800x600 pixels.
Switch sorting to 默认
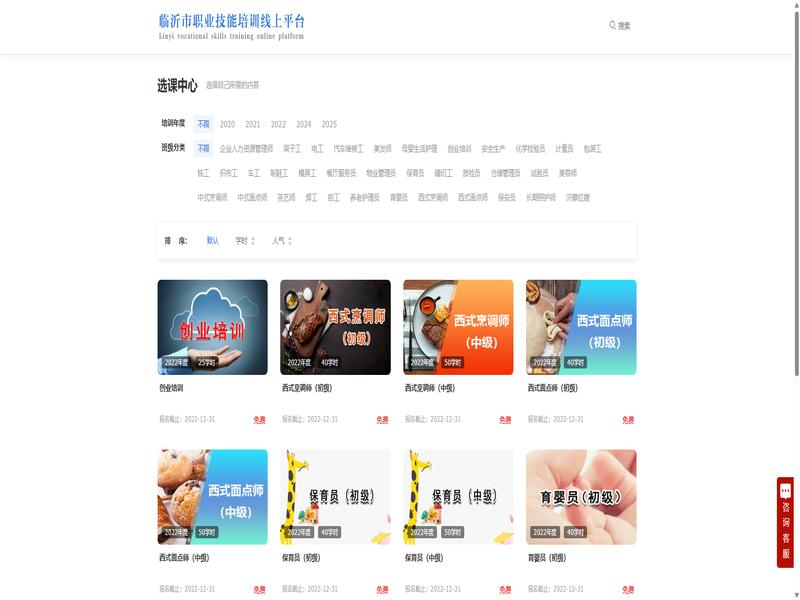[x=212, y=241]
